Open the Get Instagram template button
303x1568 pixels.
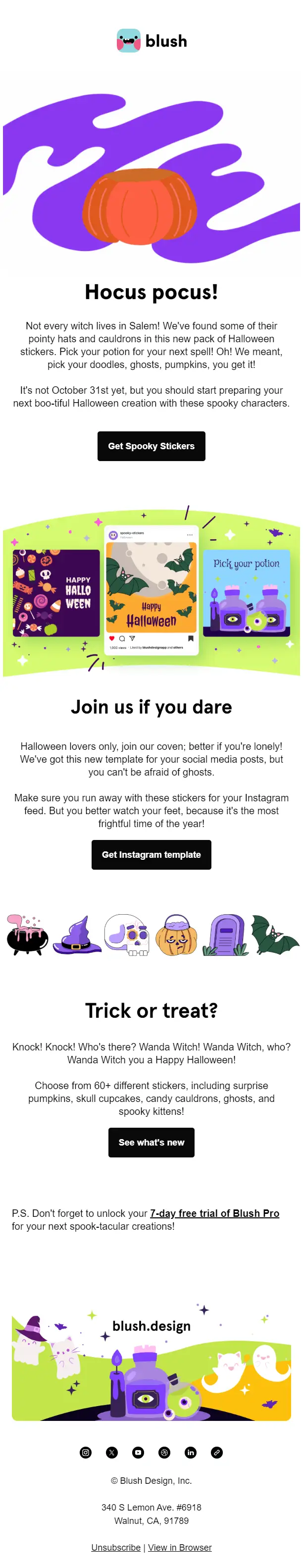click(151, 855)
